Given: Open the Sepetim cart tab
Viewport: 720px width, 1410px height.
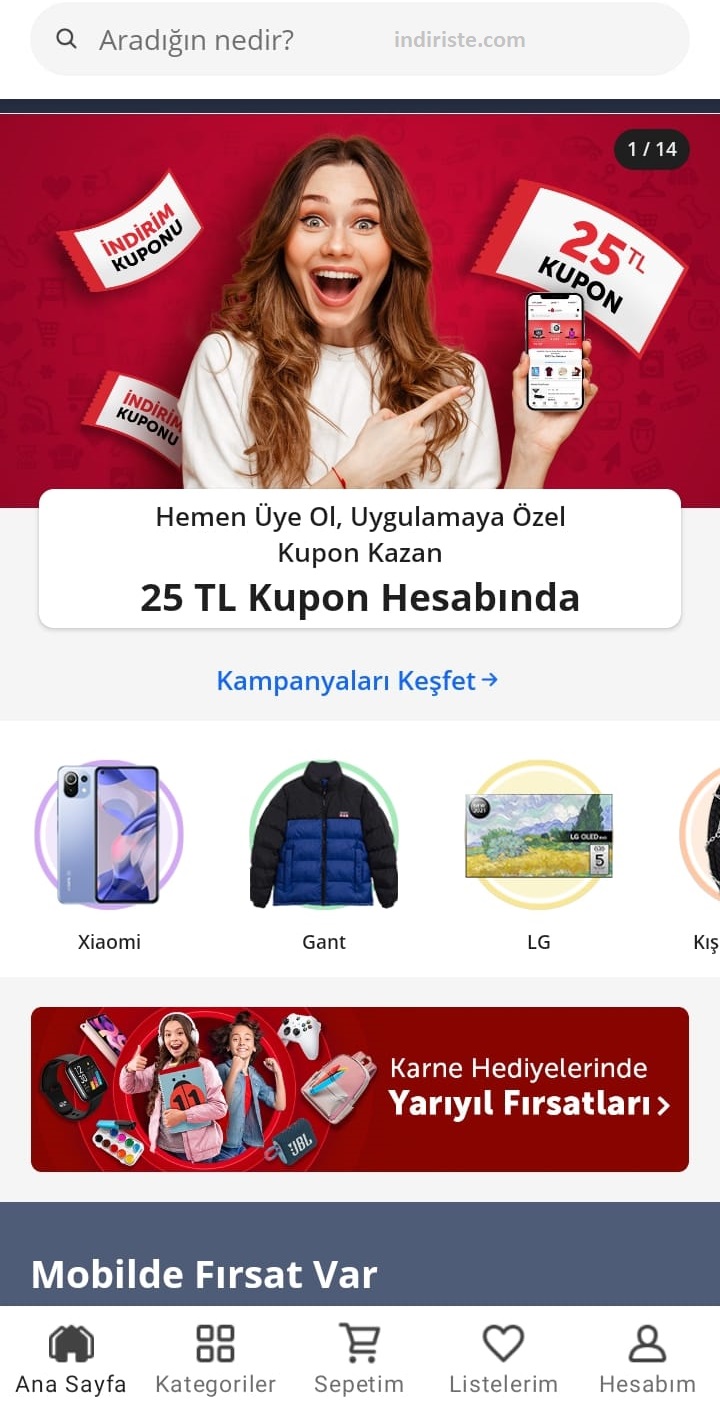Looking at the screenshot, I should (x=359, y=1358).
